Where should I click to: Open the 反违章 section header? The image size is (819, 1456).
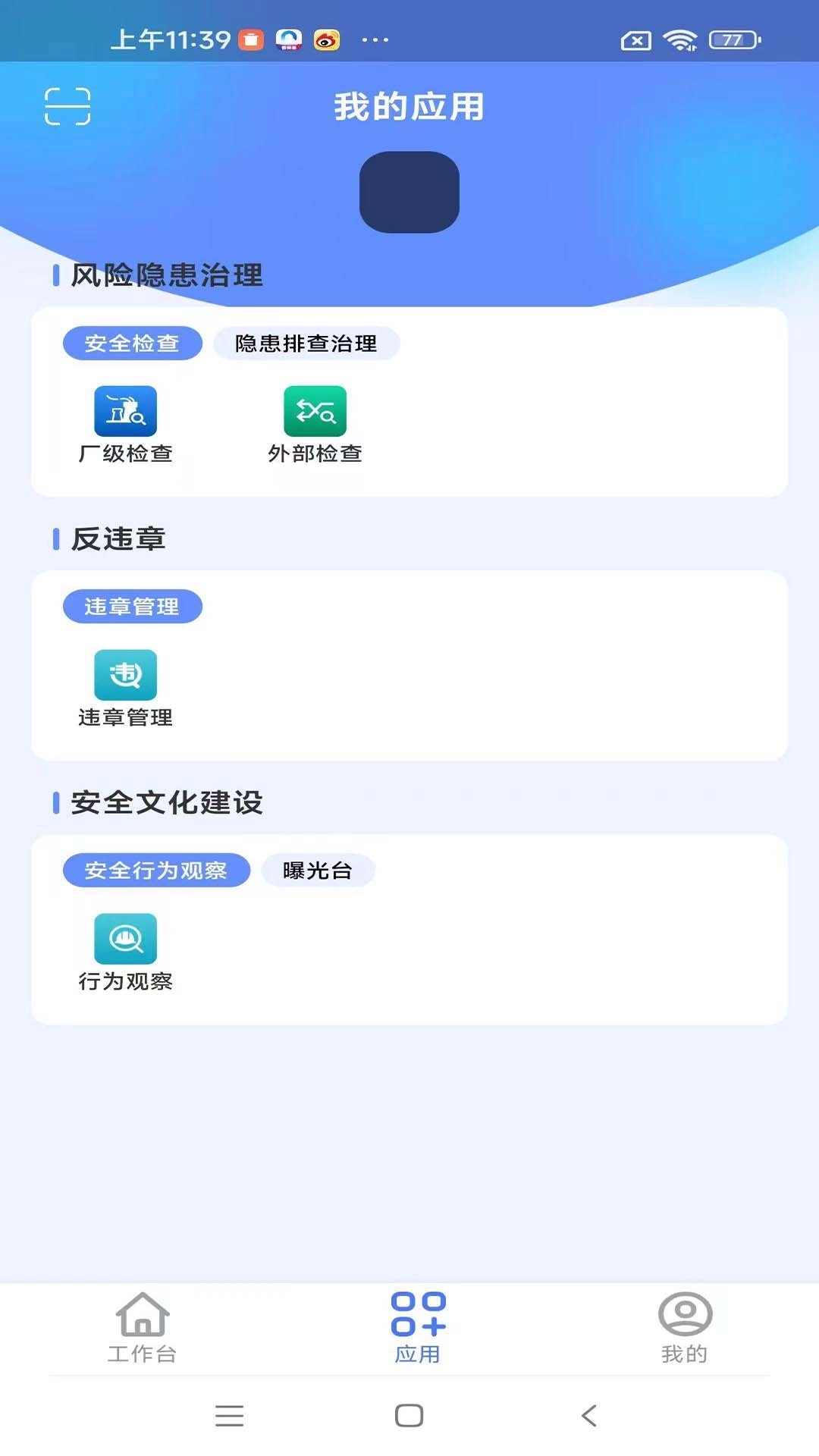(115, 540)
